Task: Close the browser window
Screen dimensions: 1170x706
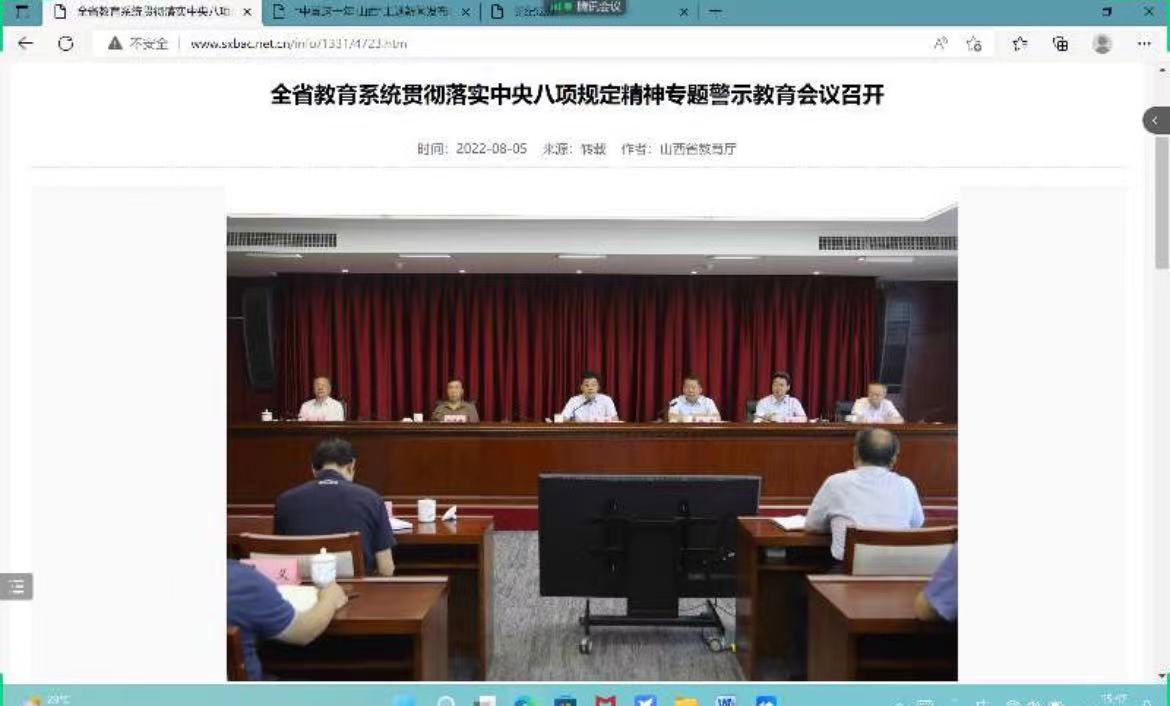Action: tap(1148, 12)
